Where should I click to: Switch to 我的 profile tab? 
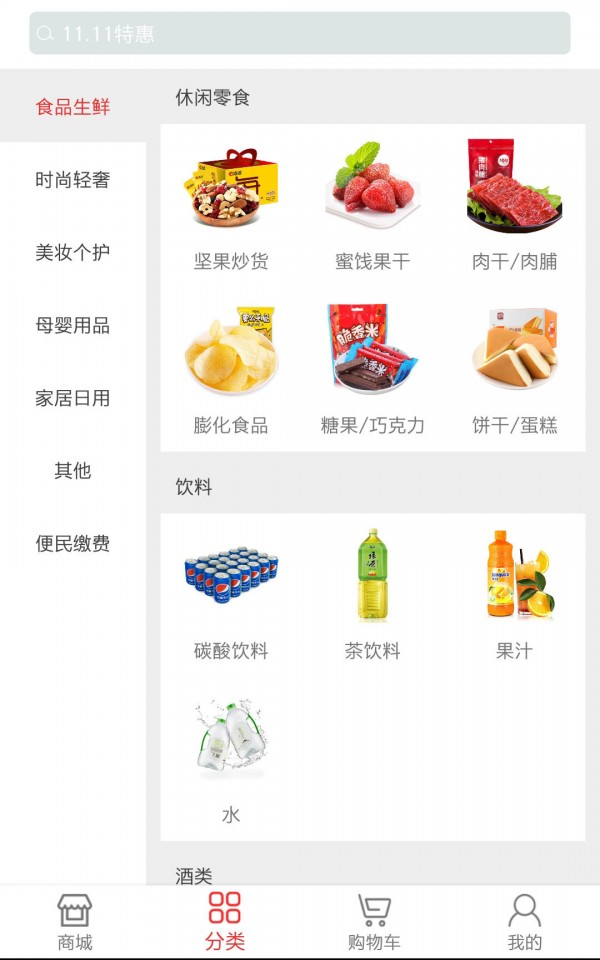524,922
